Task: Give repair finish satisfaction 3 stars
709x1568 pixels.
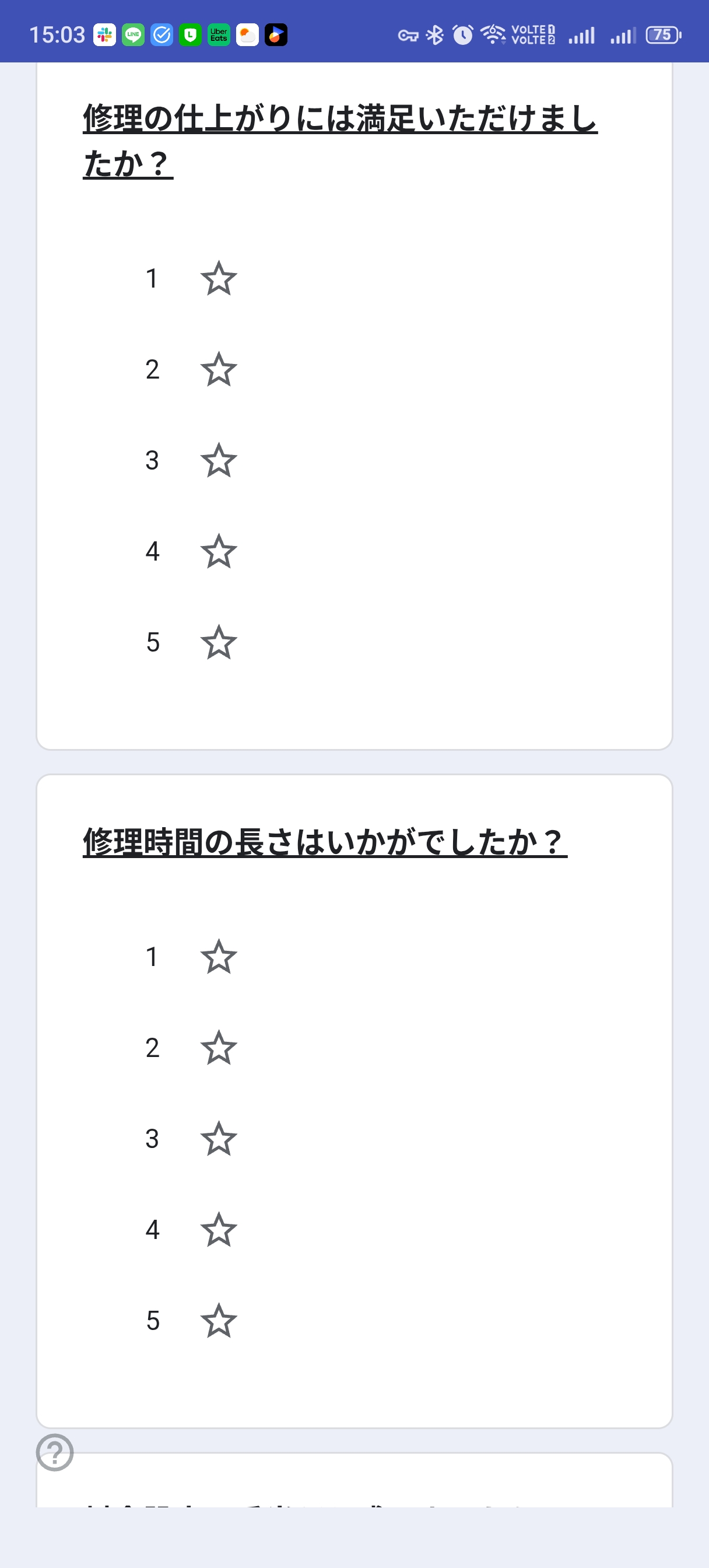Action: coord(219,460)
